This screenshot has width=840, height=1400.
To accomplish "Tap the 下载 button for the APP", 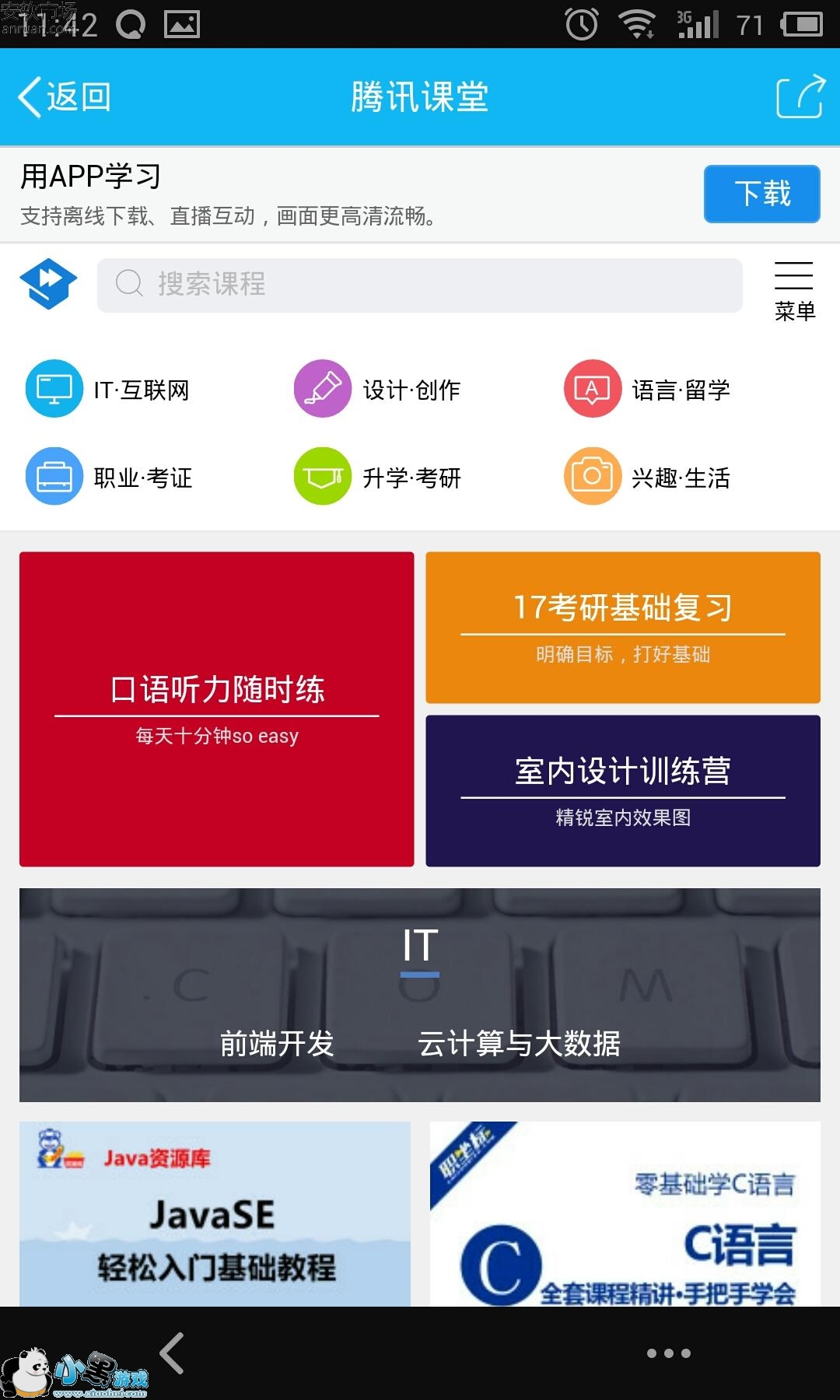I will tap(761, 194).
